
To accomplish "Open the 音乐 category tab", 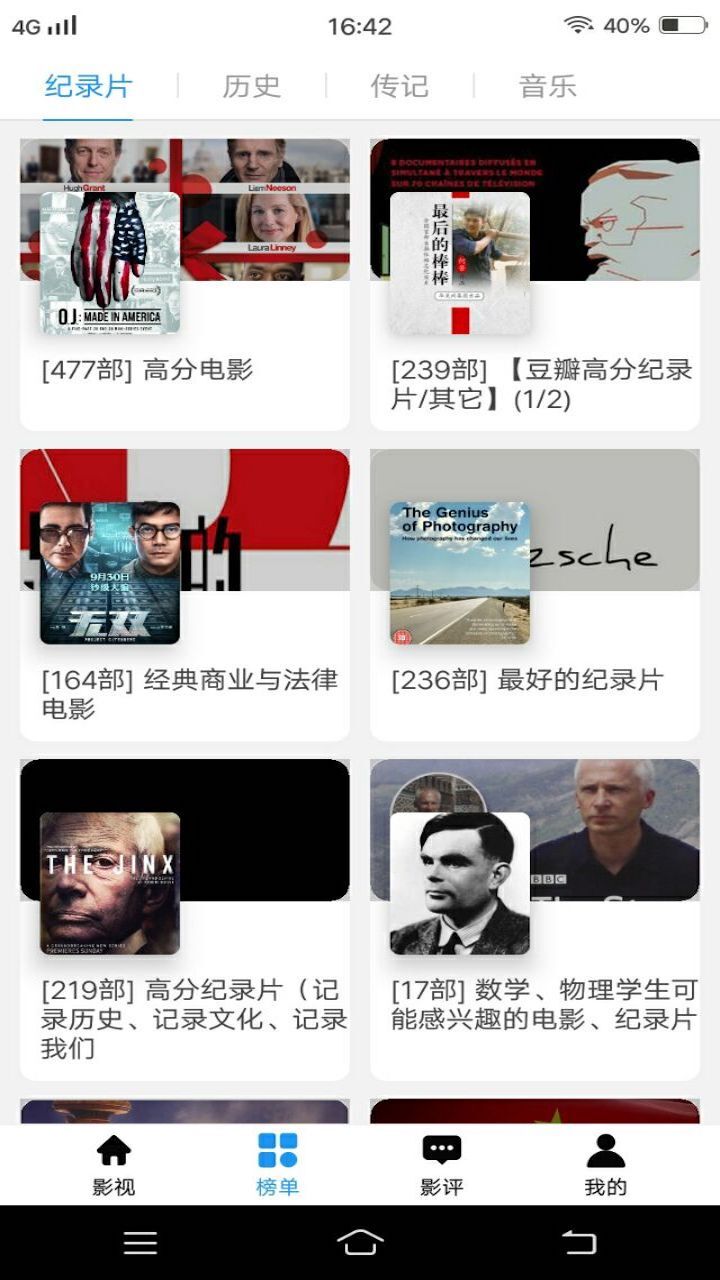I will [547, 86].
